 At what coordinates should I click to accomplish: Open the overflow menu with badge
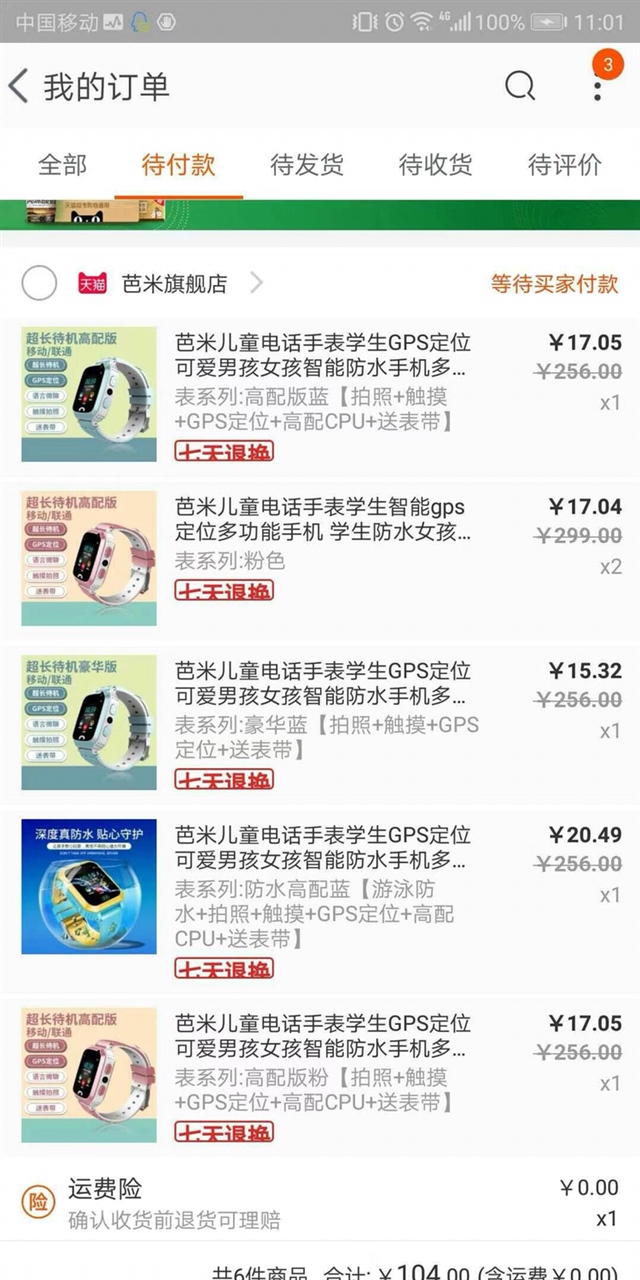pyautogui.click(x=597, y=86)
